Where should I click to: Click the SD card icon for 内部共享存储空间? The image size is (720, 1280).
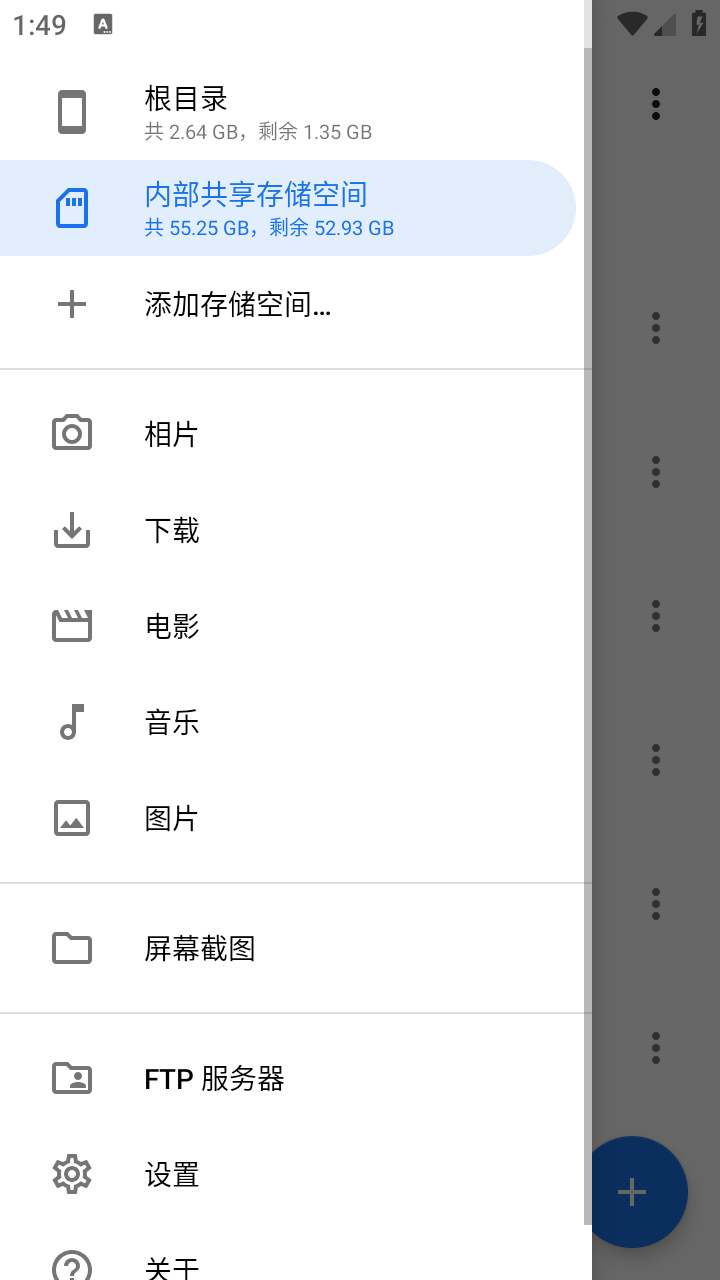(71, 207)
